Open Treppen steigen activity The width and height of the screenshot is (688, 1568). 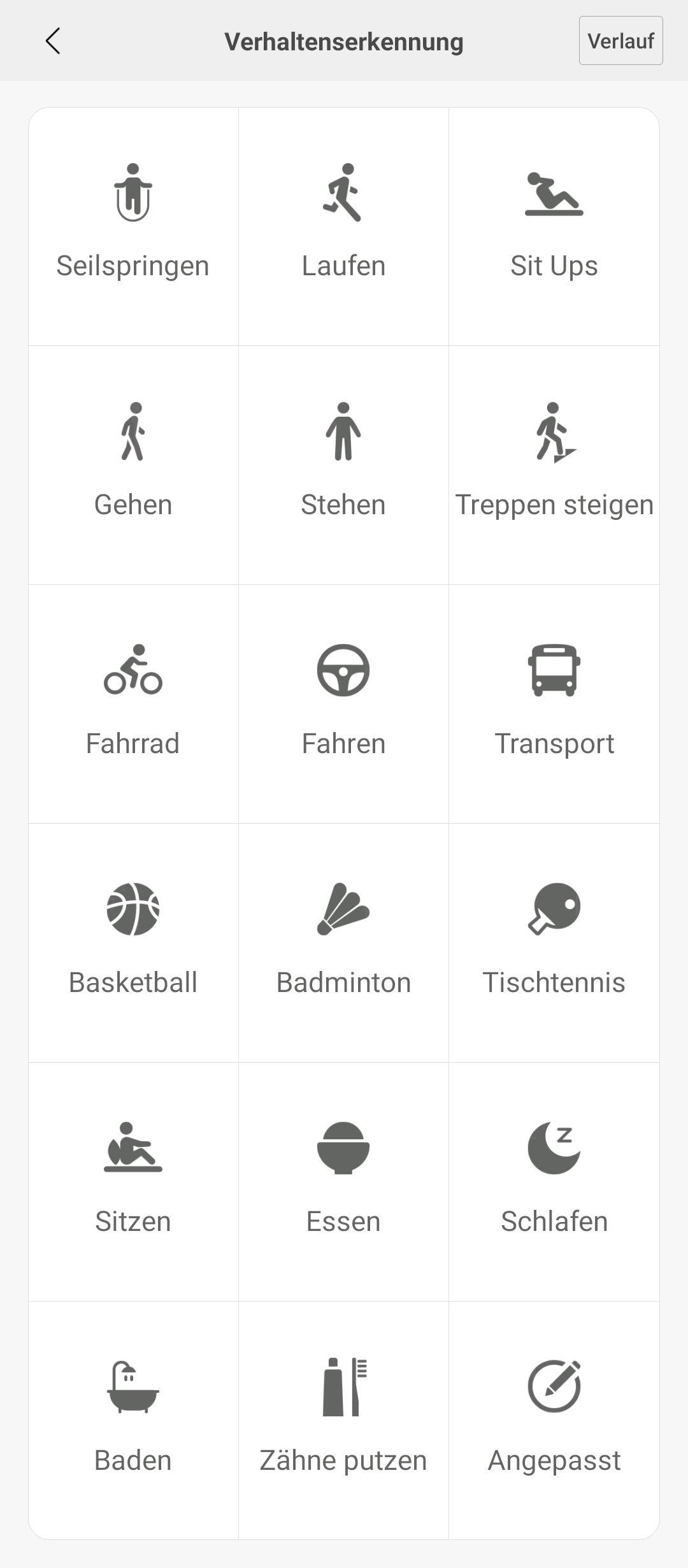coord(554,465)
